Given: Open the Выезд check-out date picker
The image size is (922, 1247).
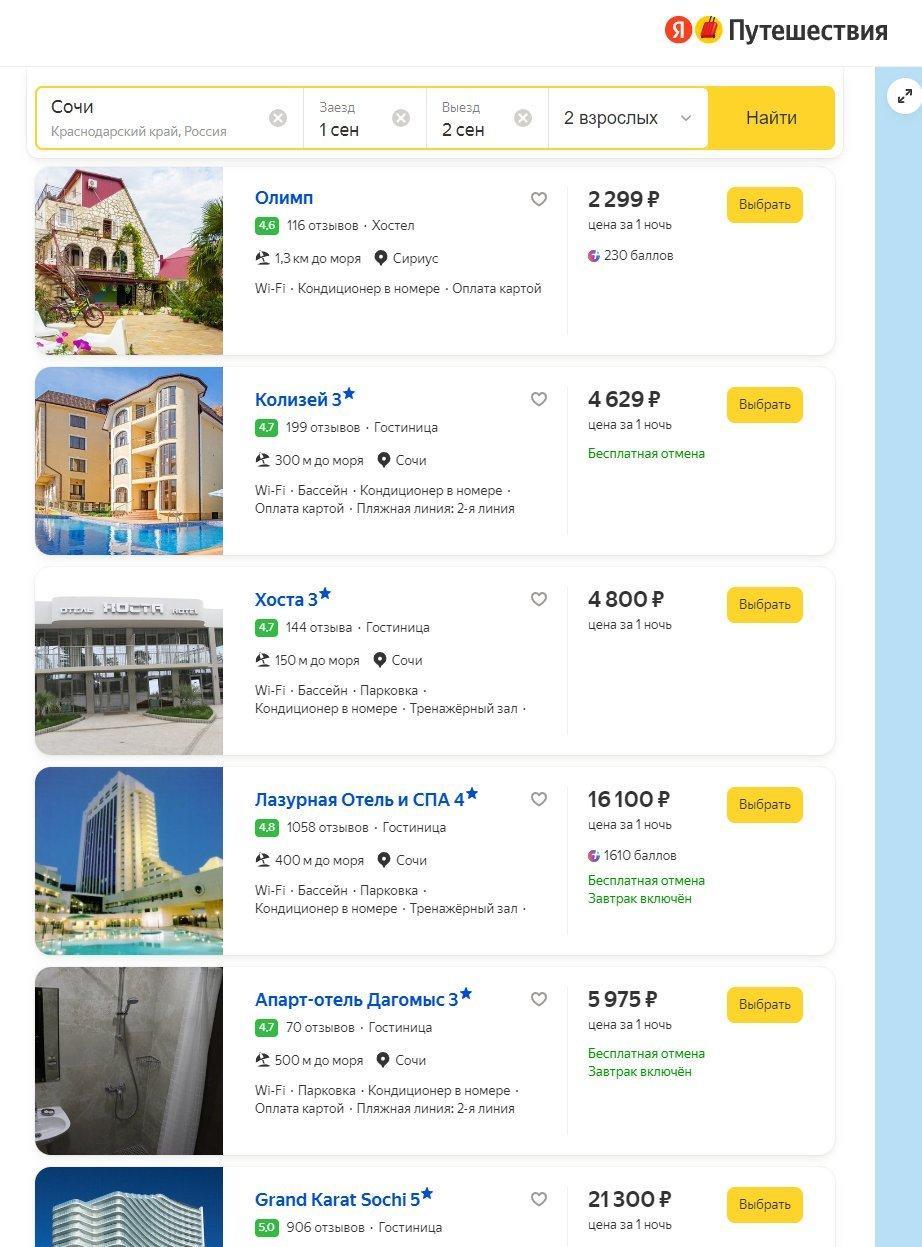Looking at the screenshot, I should tap(472, 118).
